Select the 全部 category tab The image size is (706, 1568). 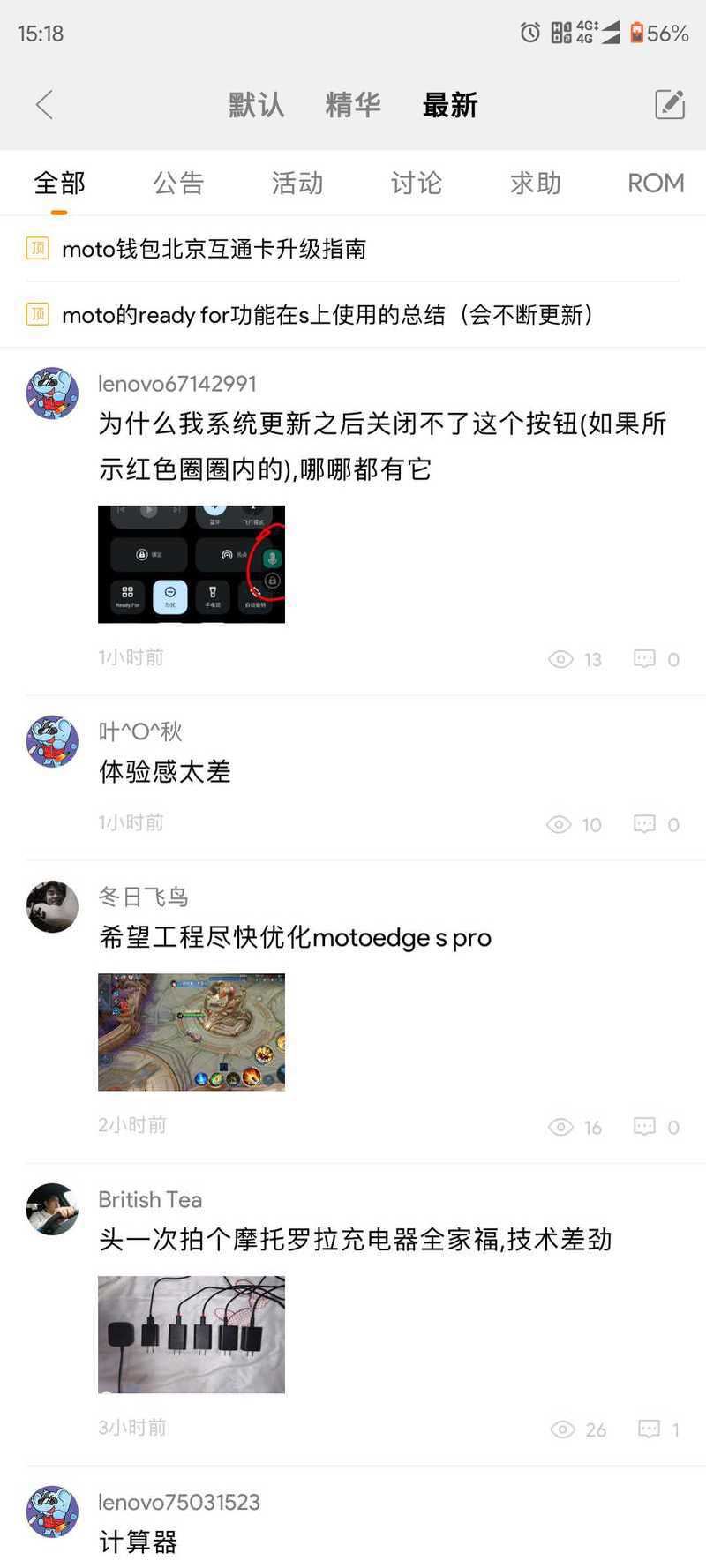tap(59, 183)
